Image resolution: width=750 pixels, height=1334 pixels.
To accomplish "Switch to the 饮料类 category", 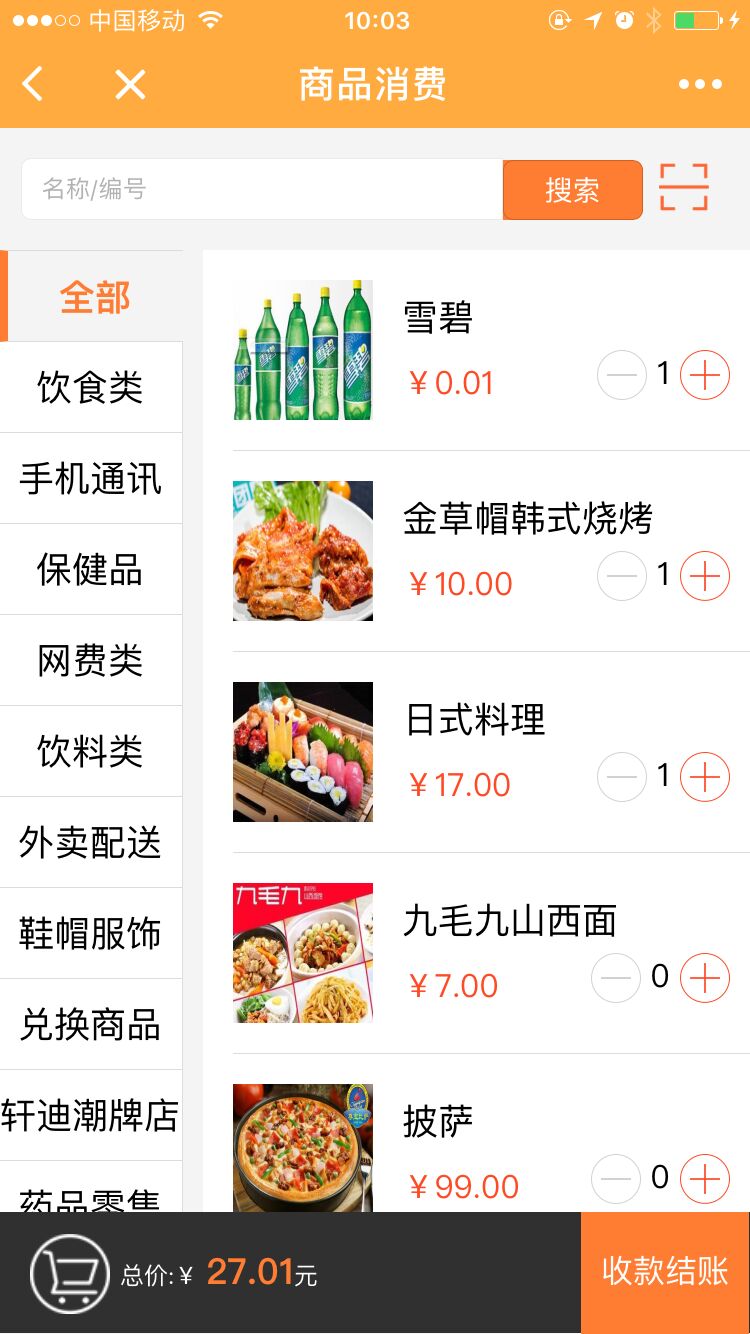I will pyautogui.click(x=91, y=751).
